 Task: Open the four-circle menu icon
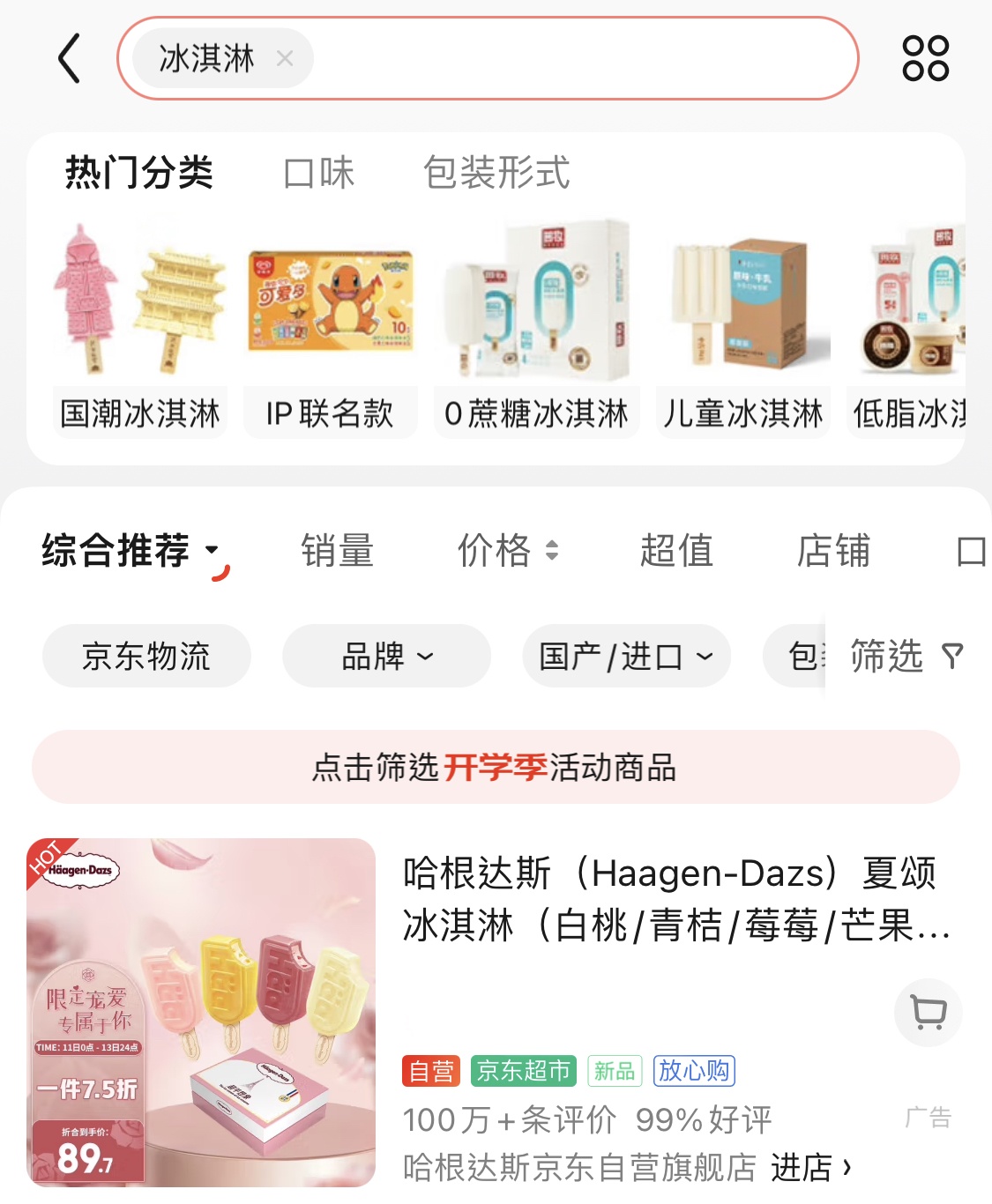(925, 59)
